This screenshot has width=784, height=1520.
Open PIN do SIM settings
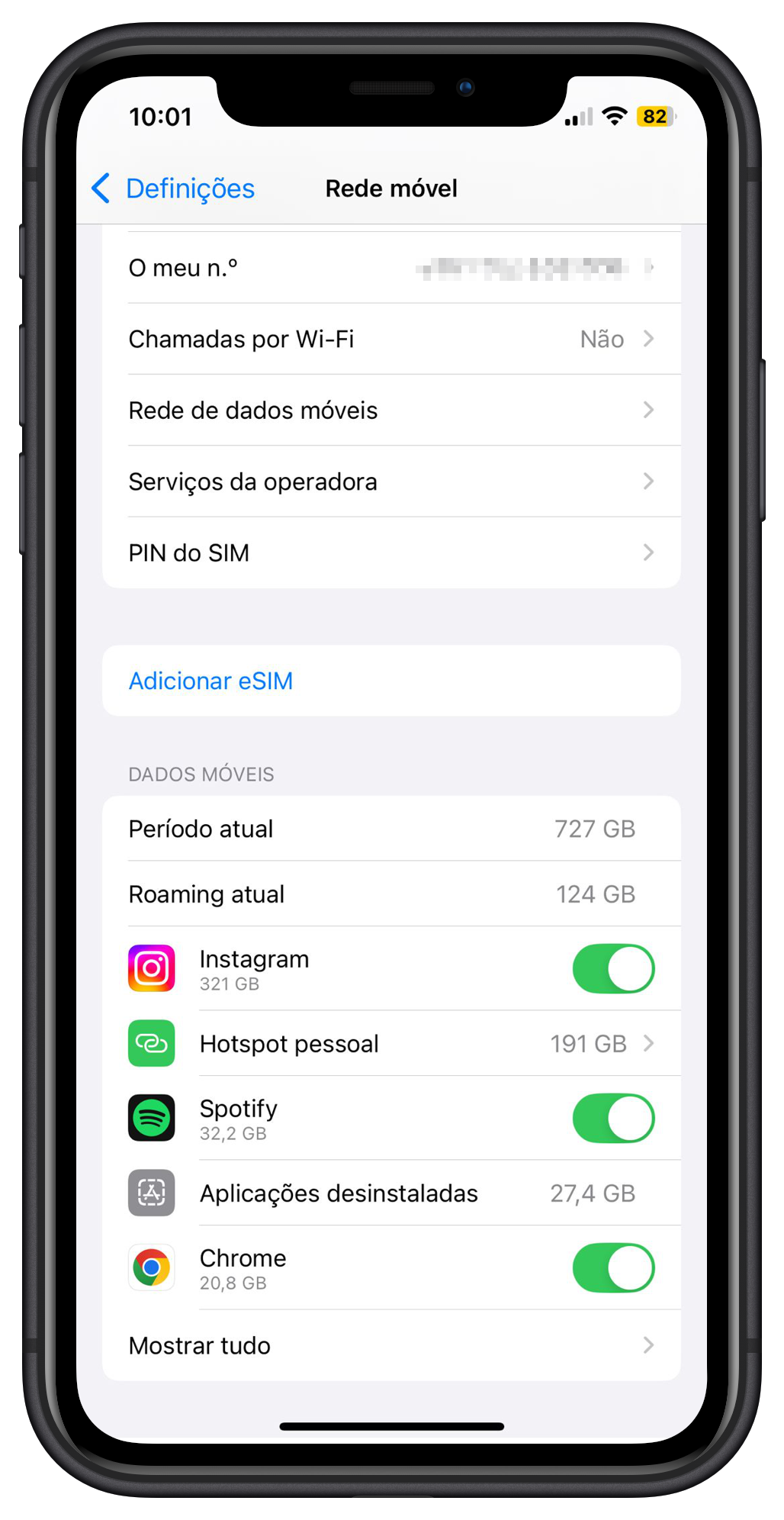(x=390, y=552)
